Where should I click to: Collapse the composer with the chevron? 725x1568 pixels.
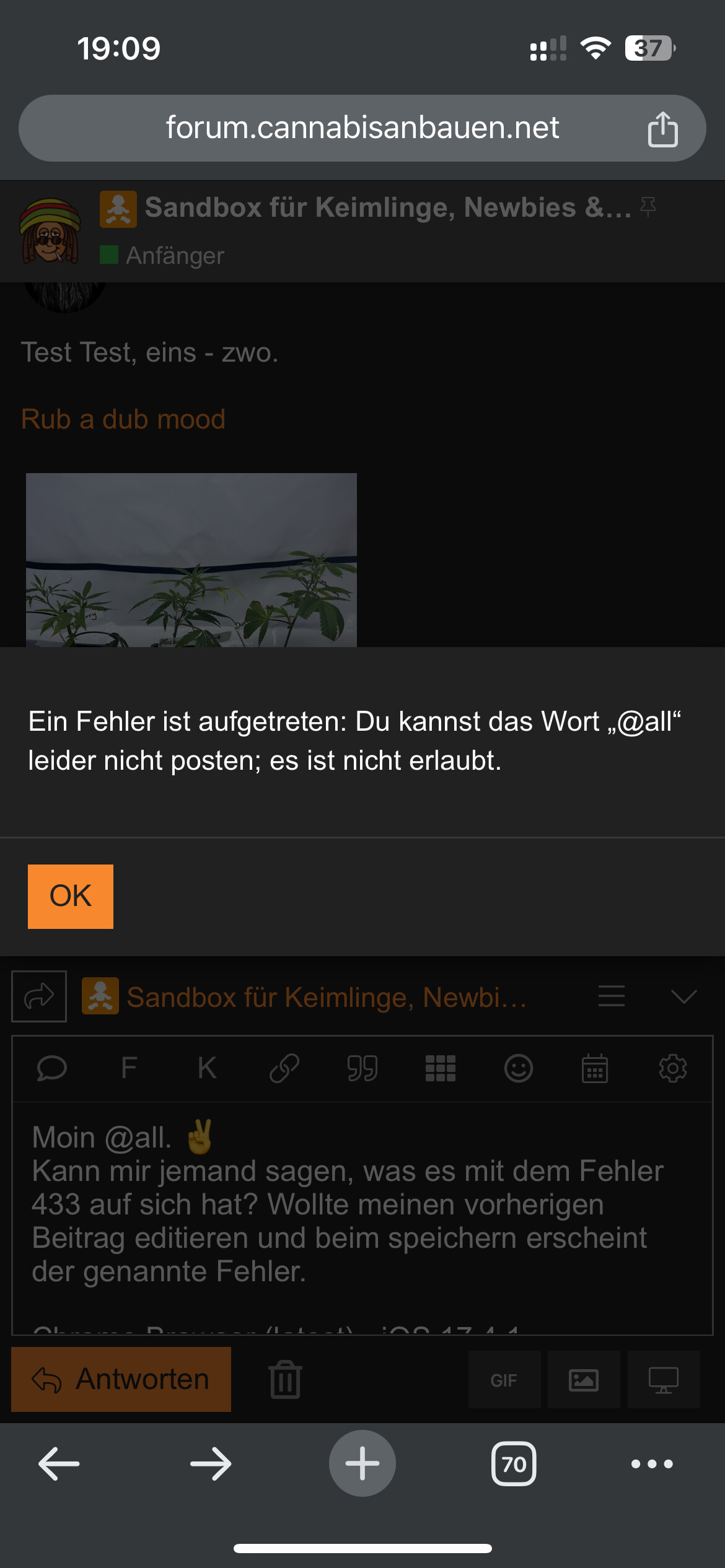click(684, 996)
